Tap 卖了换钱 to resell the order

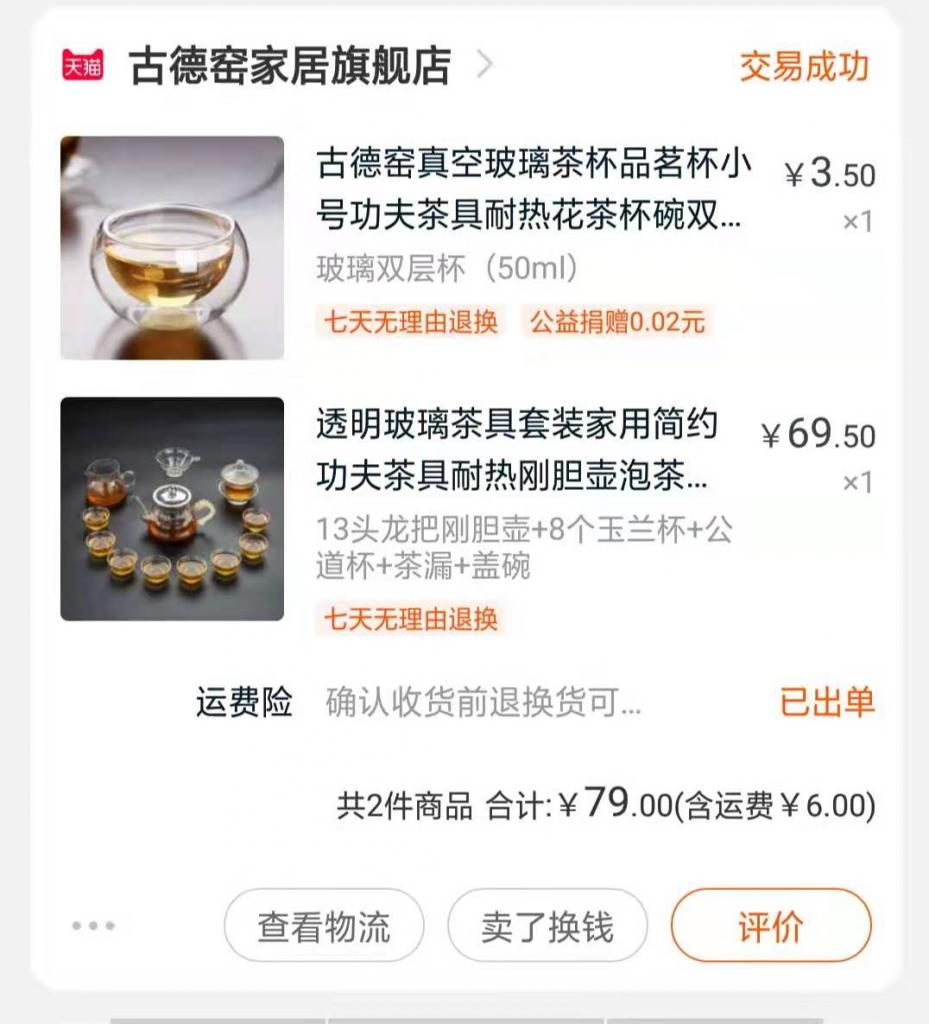point(547,926)
